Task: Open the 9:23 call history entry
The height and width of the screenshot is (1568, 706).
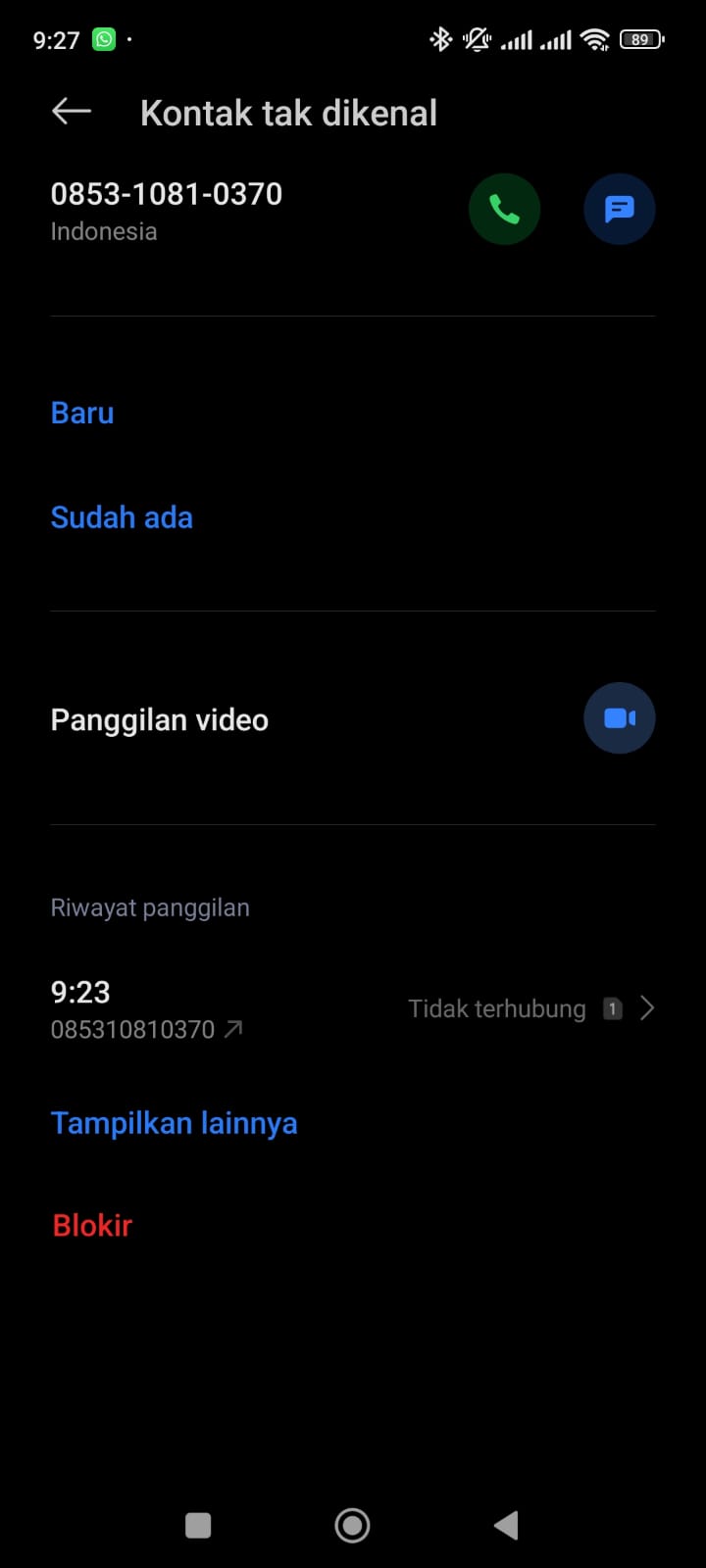Action: pyautogui.click(x=353, y=1008)
